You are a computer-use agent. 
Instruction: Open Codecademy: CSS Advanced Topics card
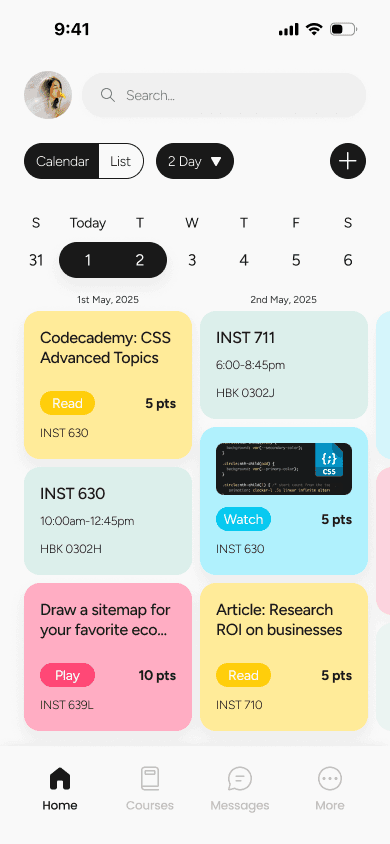pyautogui.click(x=108, y=385)
